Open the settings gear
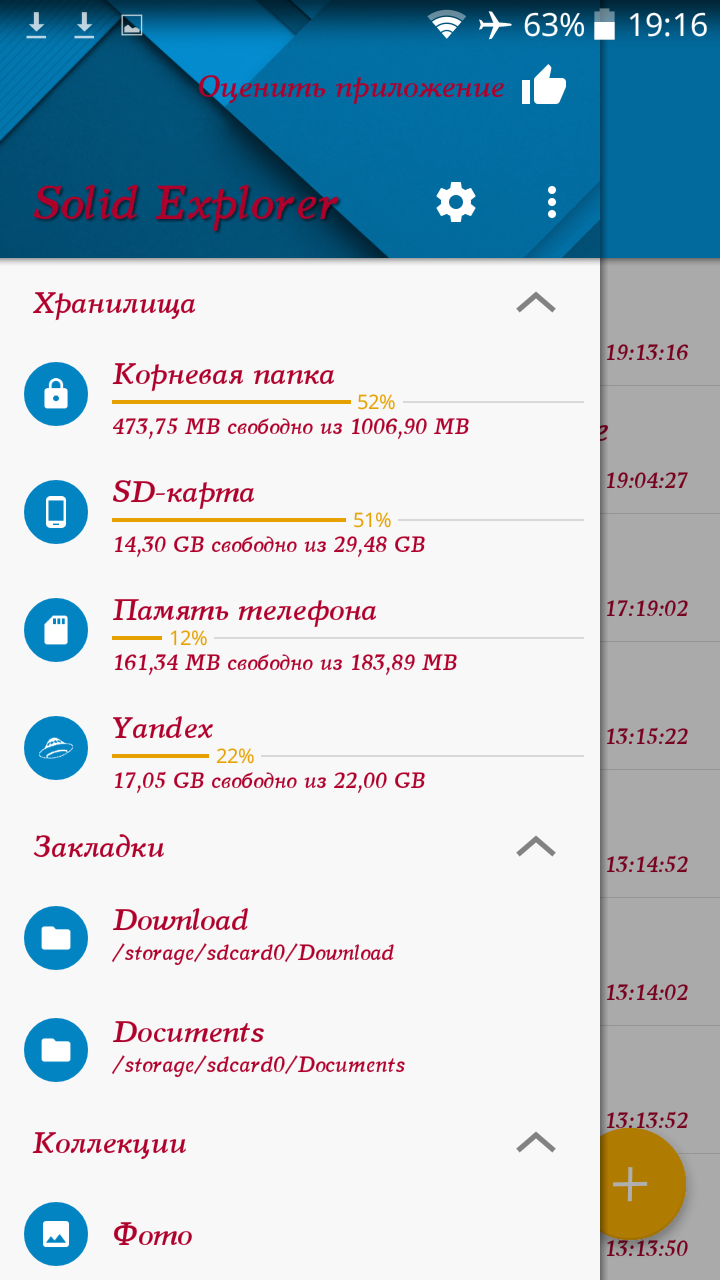The image size is (720, 1280). click(x=456, y=202)
